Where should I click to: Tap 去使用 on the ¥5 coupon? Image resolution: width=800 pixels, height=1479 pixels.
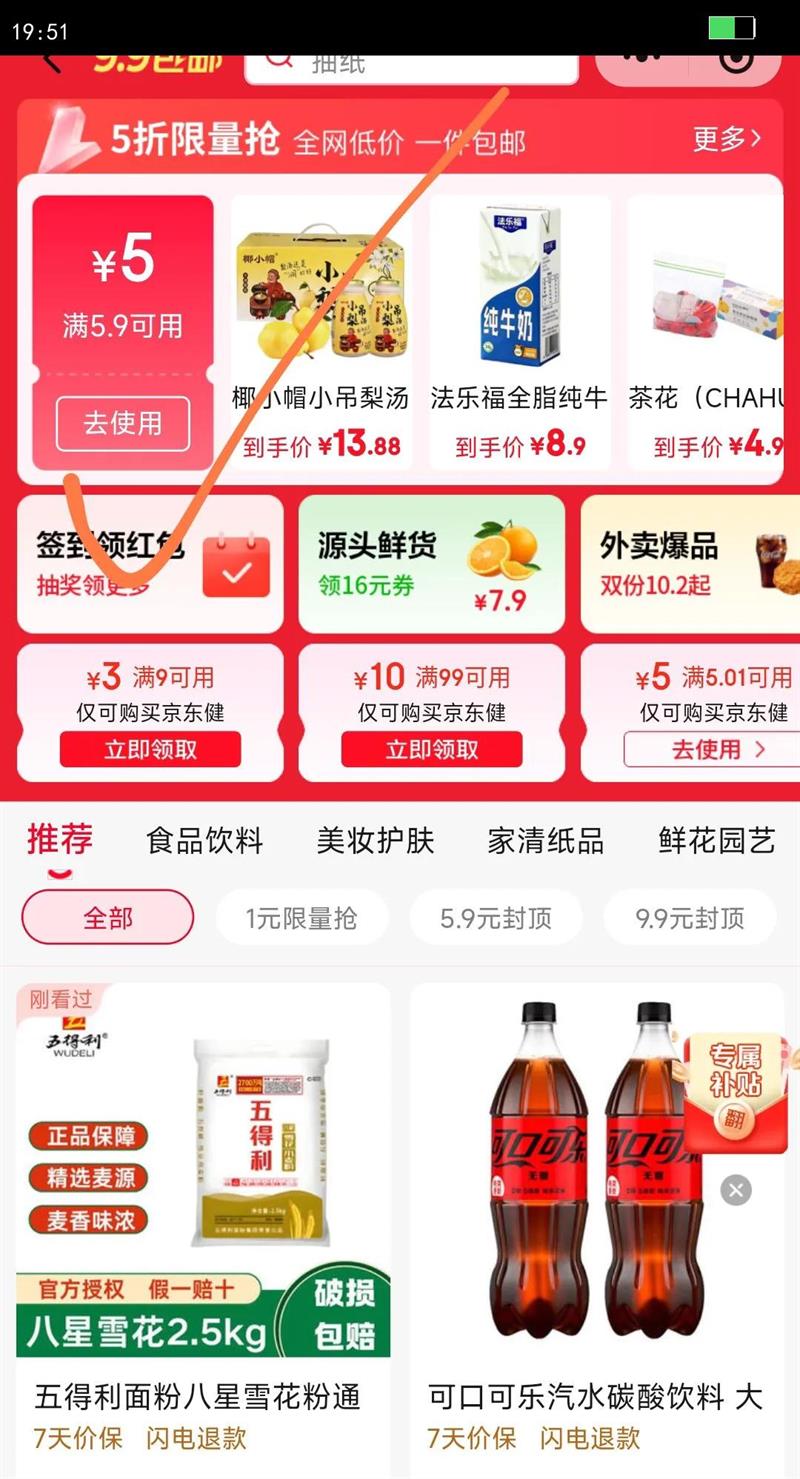[123, 424]
